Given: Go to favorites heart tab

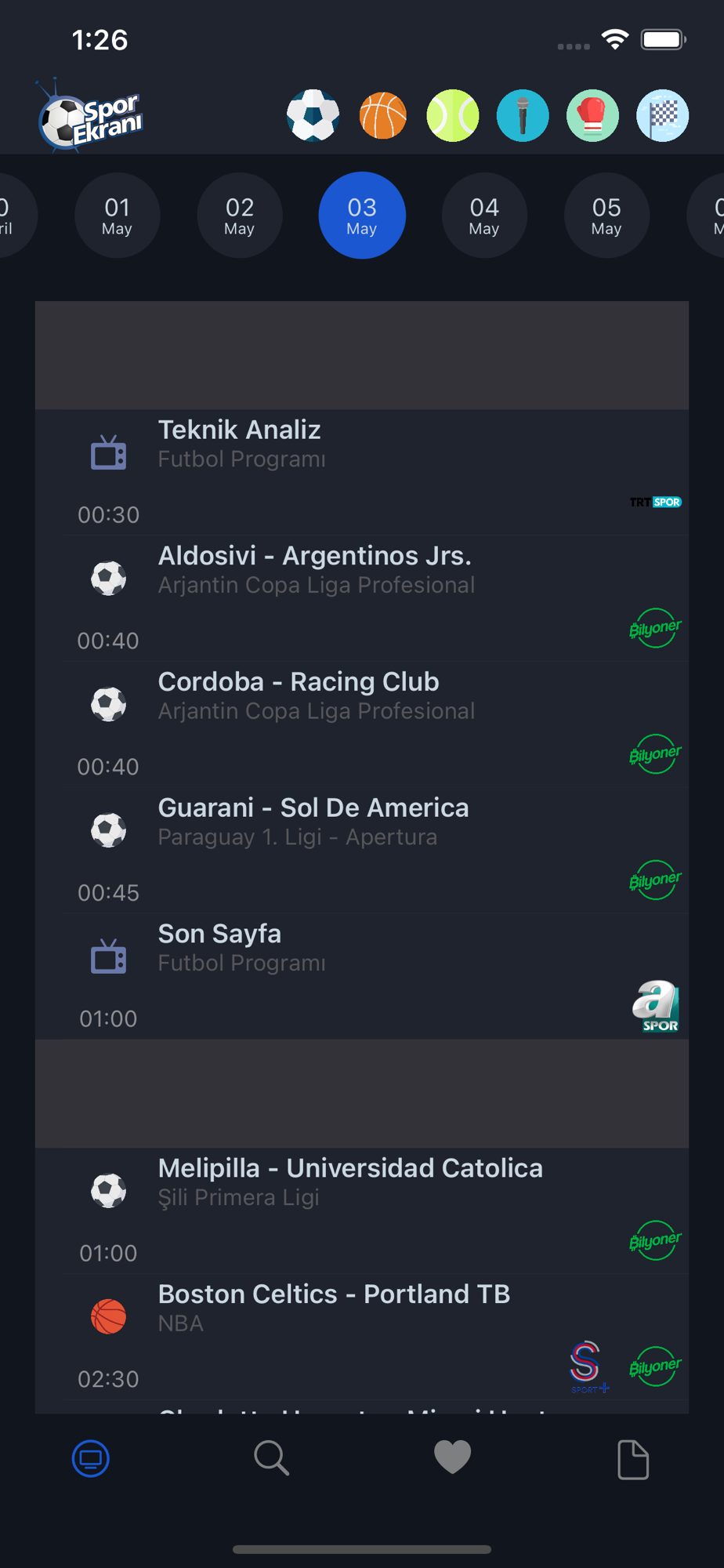Looking at the screenshot, I should click(453, 1458).
